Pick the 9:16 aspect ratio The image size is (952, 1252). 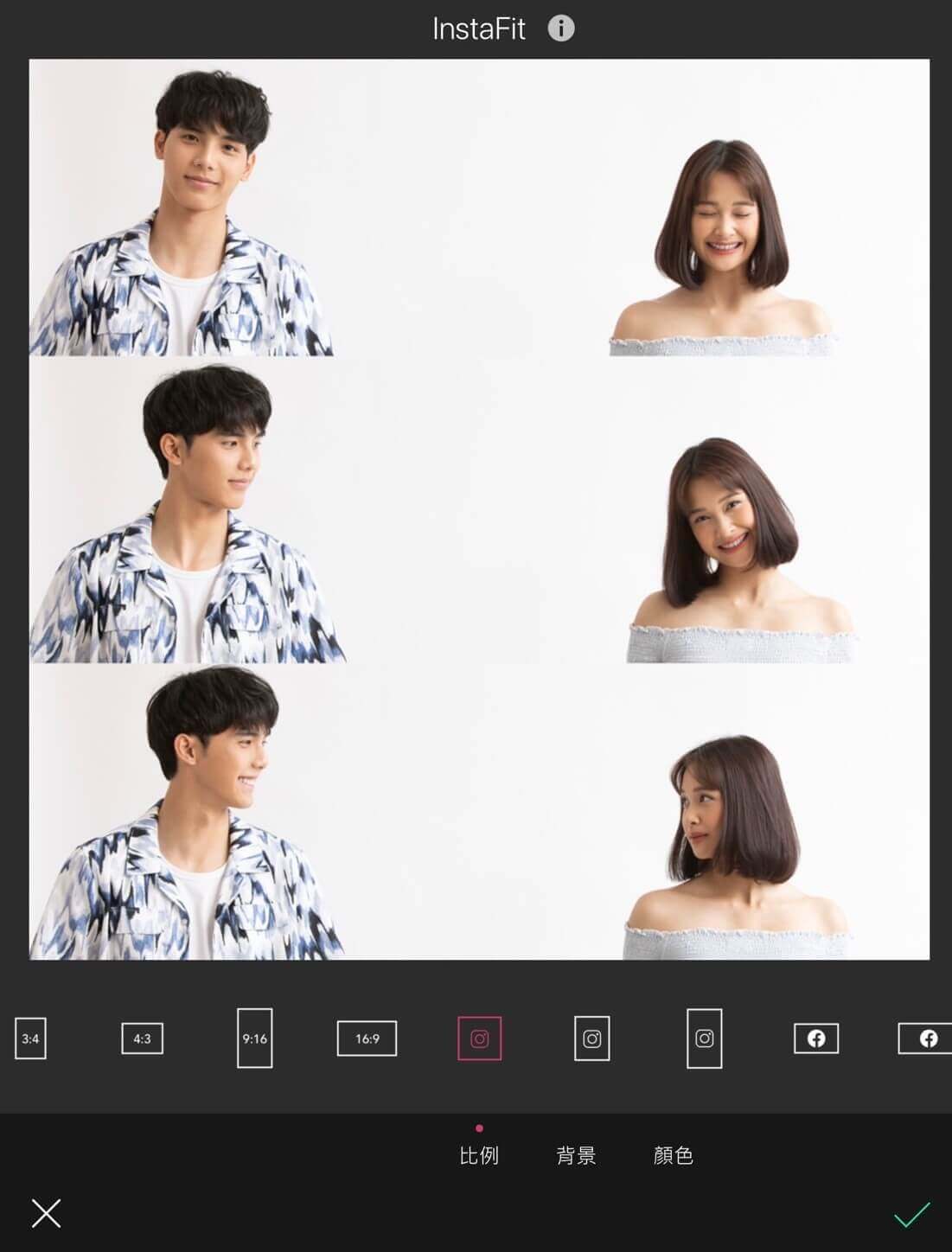point(254,1038)
